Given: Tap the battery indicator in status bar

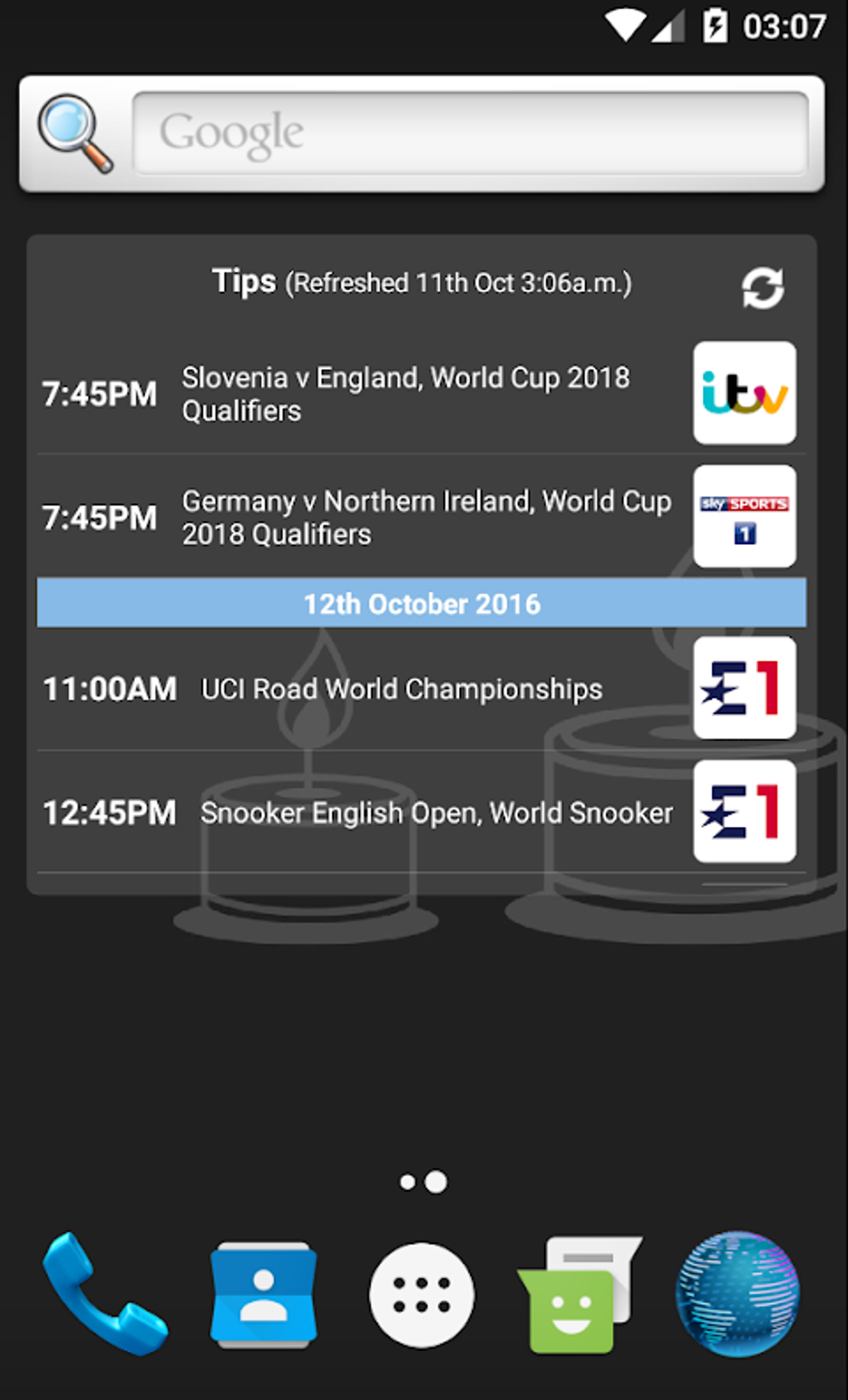Looking at the screenshot, I should 713,25.
